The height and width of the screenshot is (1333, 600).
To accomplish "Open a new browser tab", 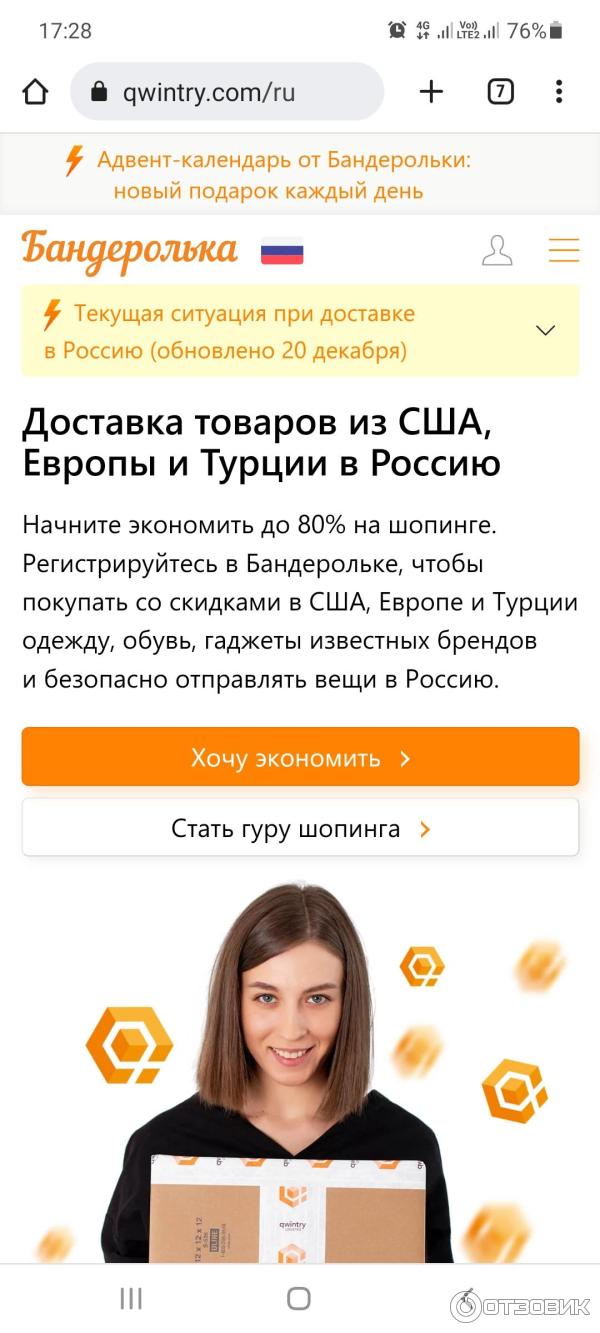I will tap(431, 92).
